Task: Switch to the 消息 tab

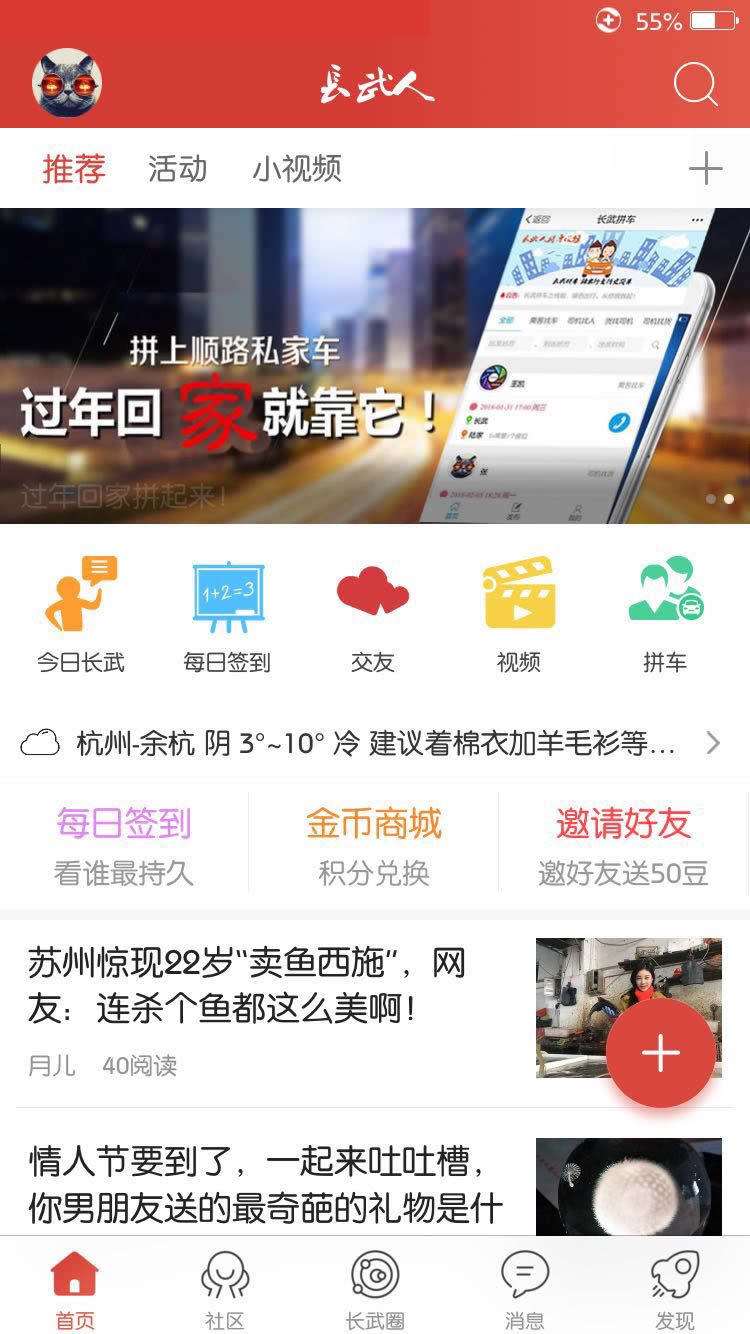Action: pyautogui.click(x=525, y=1290)
